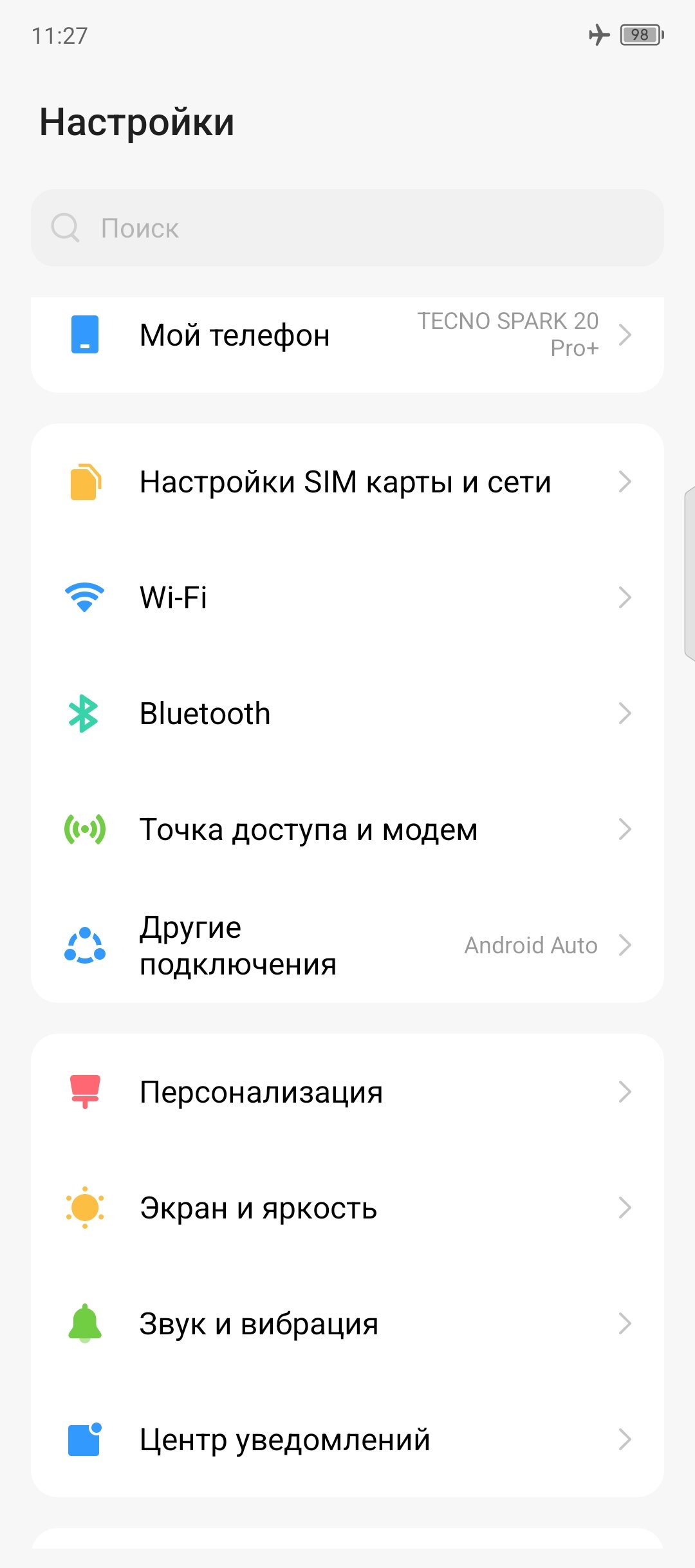Go to Персонализация settings
The width and height of the screenshot is (695, 1568).
click(347, 1092)
